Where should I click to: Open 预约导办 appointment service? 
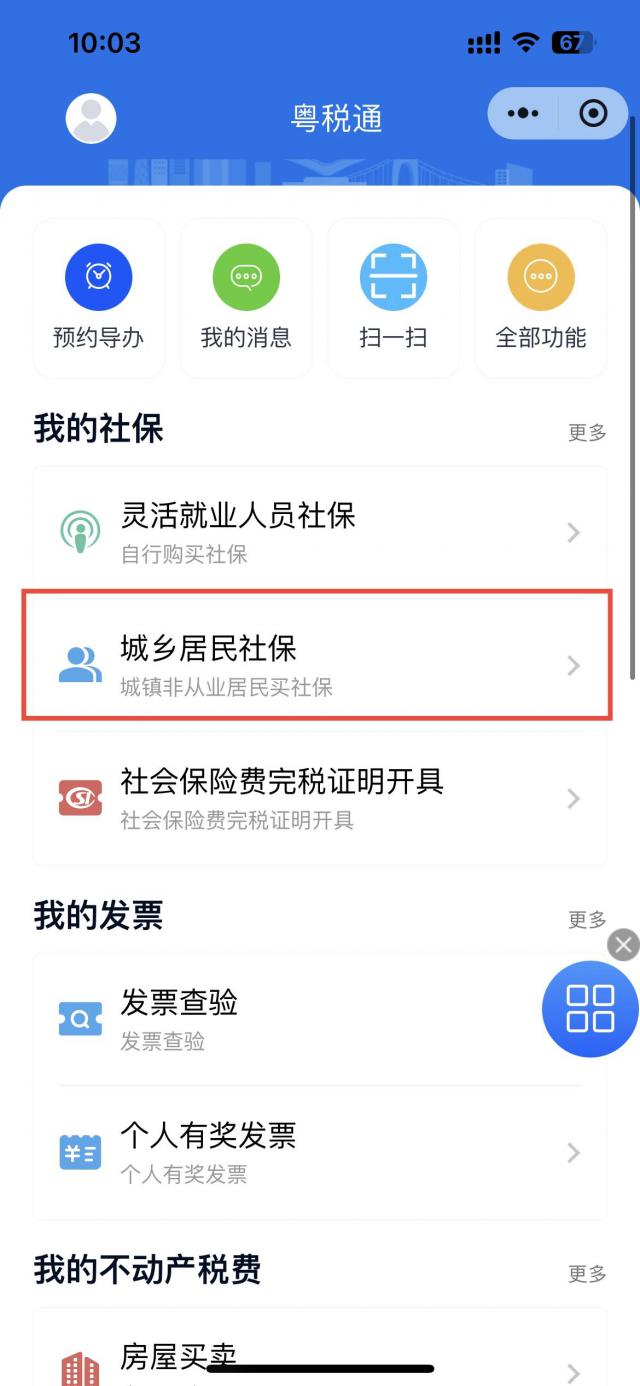[98, 298]
